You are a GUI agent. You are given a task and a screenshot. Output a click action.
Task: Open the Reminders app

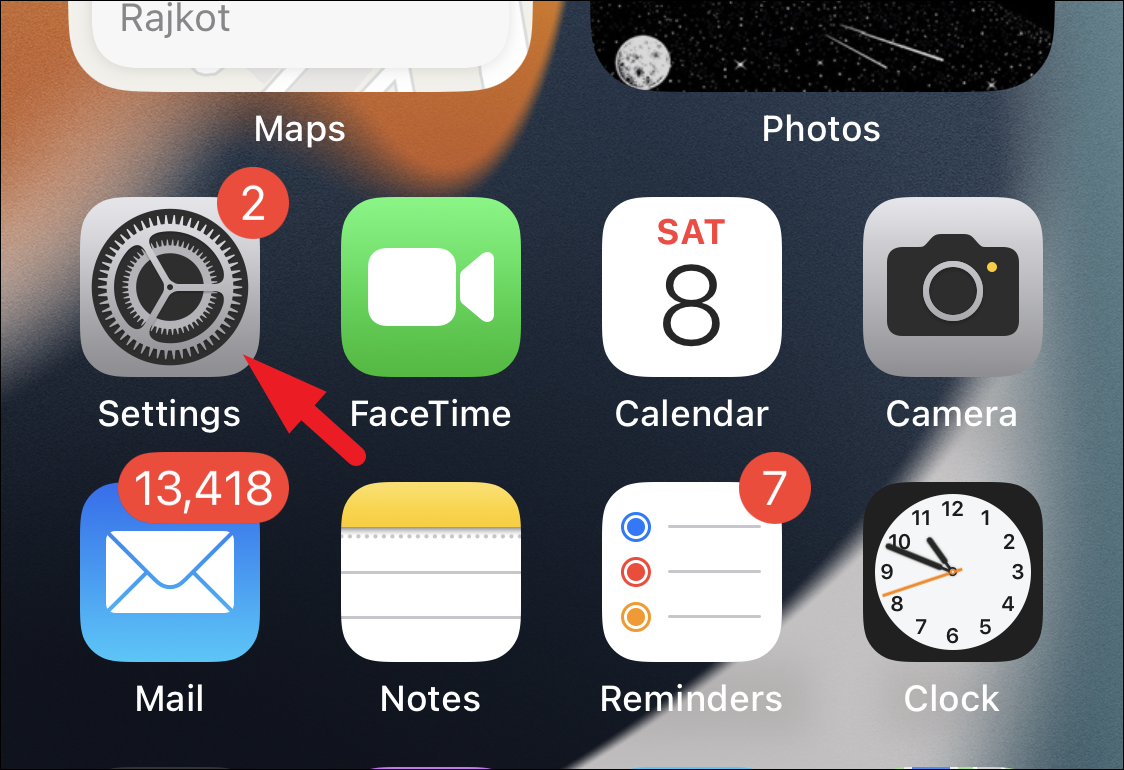tap(692, 572)
